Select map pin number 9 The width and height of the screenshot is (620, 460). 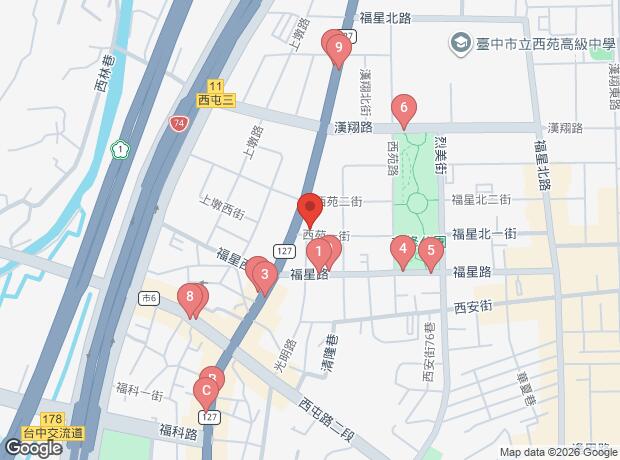coord(340,46)
